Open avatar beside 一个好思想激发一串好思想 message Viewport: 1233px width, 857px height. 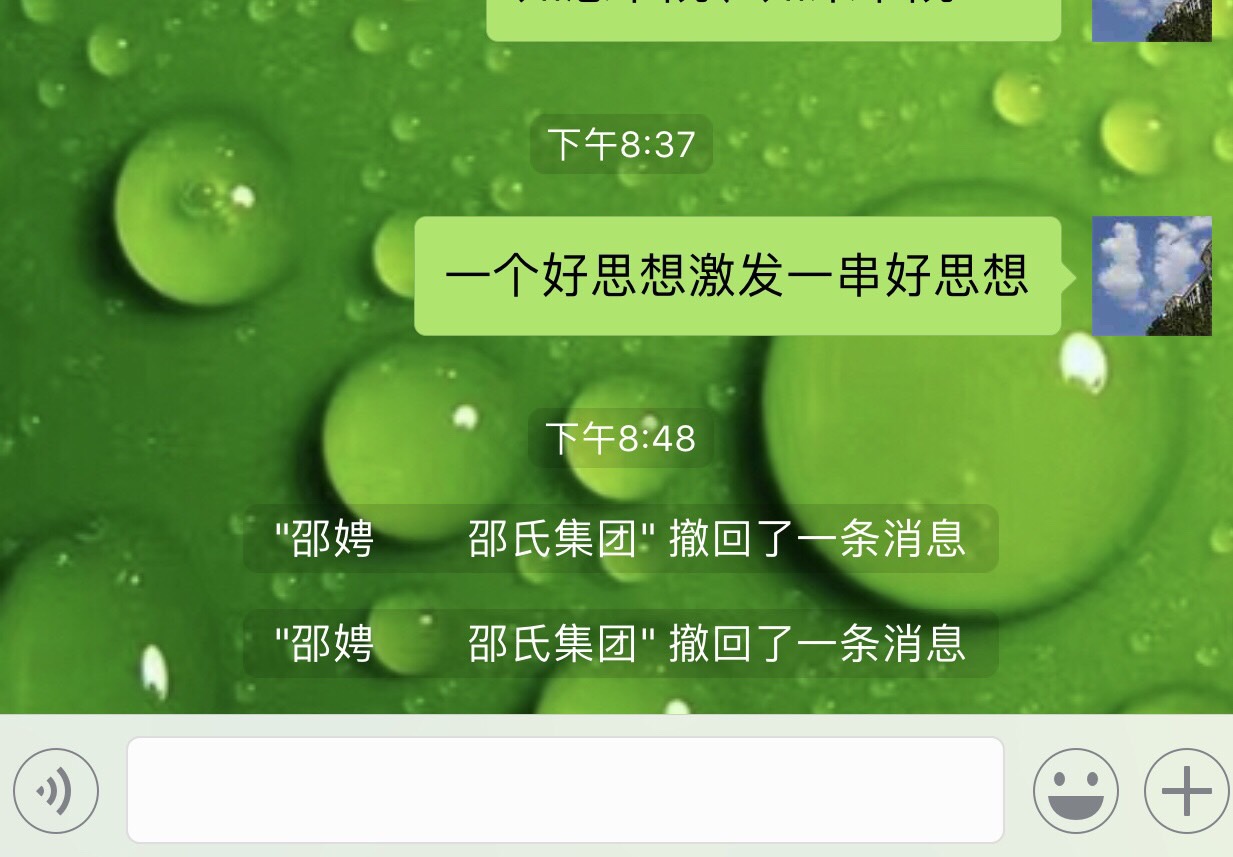[x=1151, y=275]
